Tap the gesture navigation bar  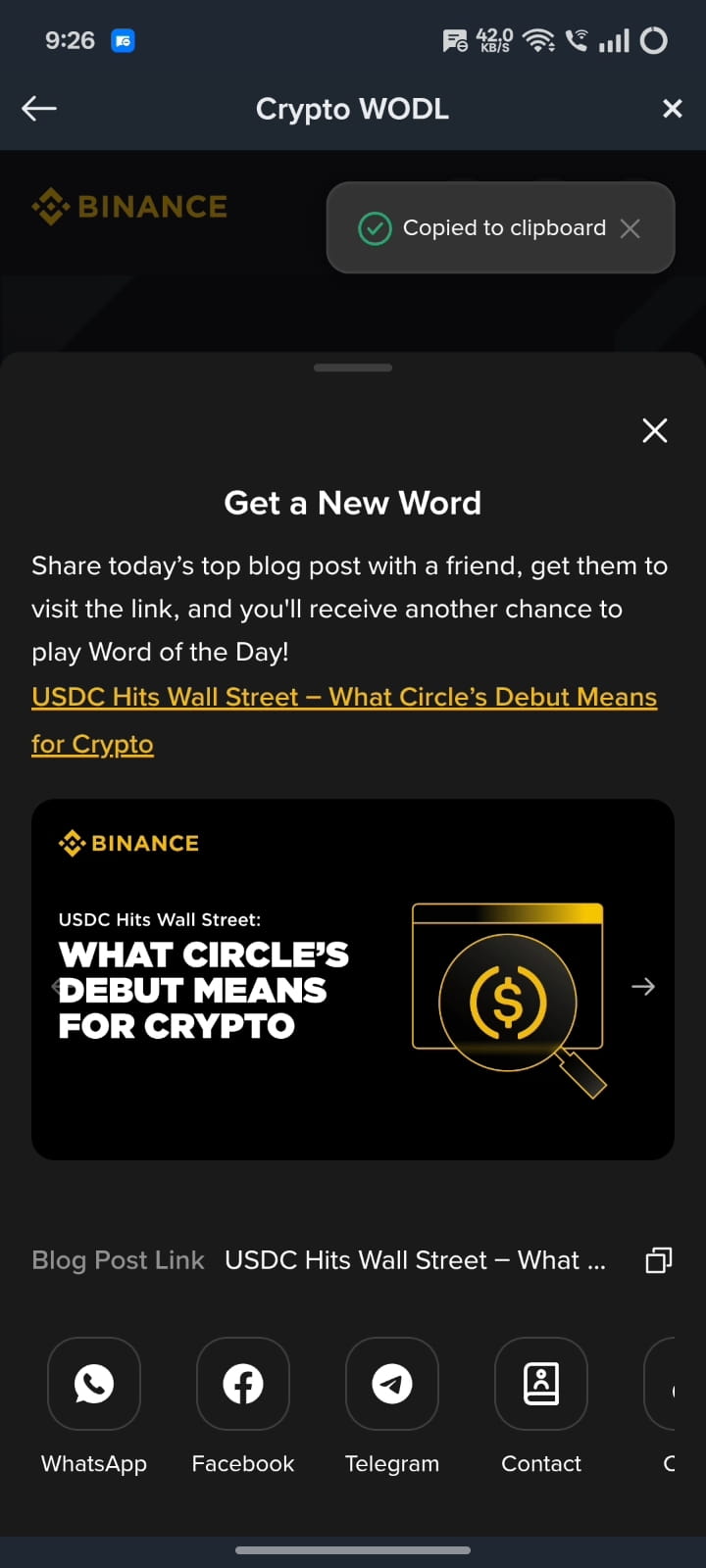pos(353,1522)
